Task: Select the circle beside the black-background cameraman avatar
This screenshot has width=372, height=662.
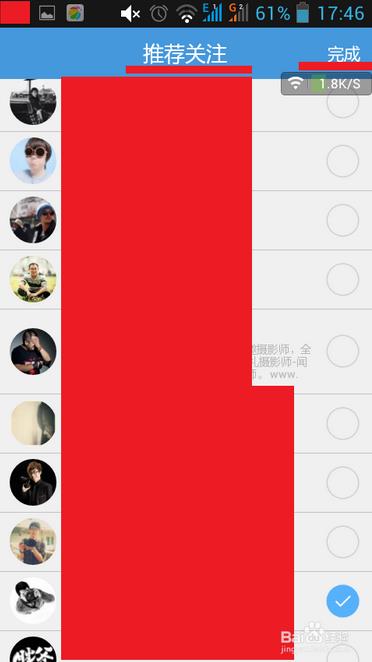Action: point(342,482)
